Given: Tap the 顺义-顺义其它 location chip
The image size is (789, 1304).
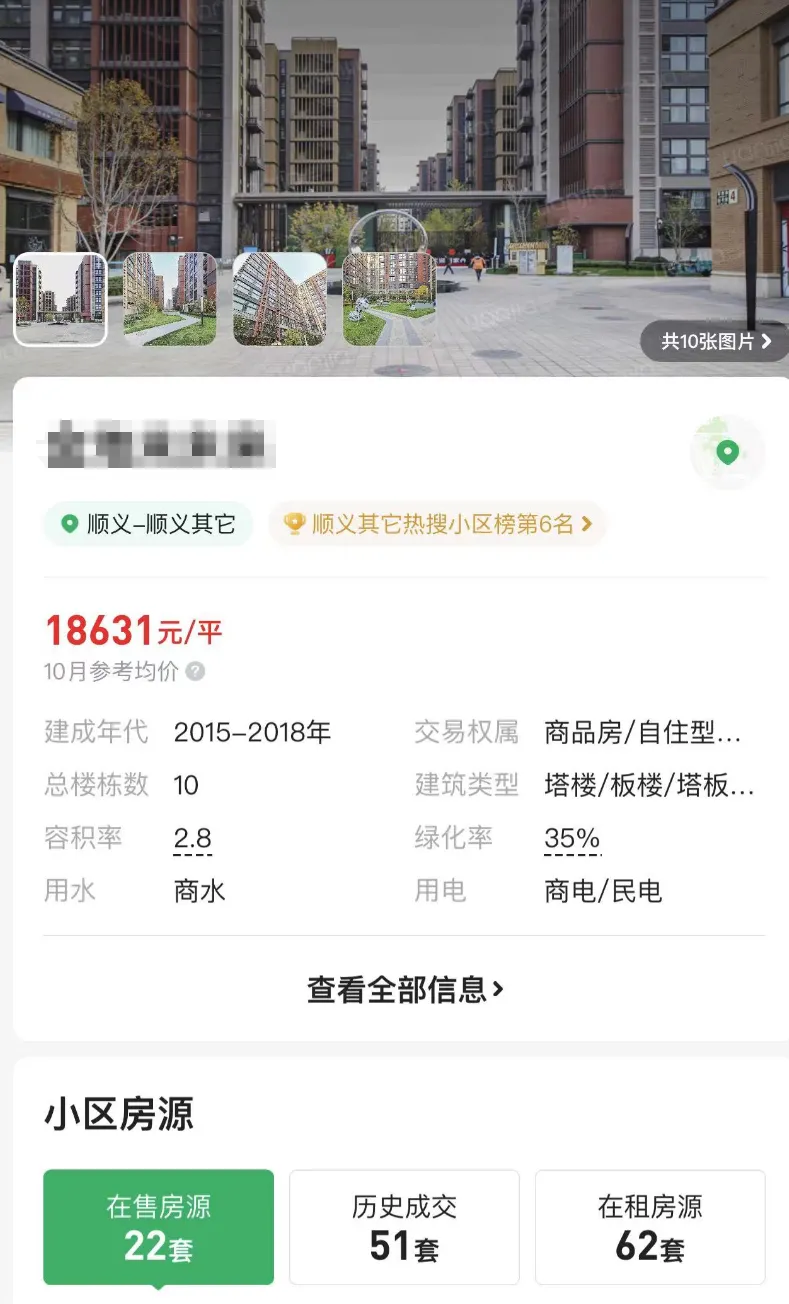Looking at the screenshot, I should (148, 524).
